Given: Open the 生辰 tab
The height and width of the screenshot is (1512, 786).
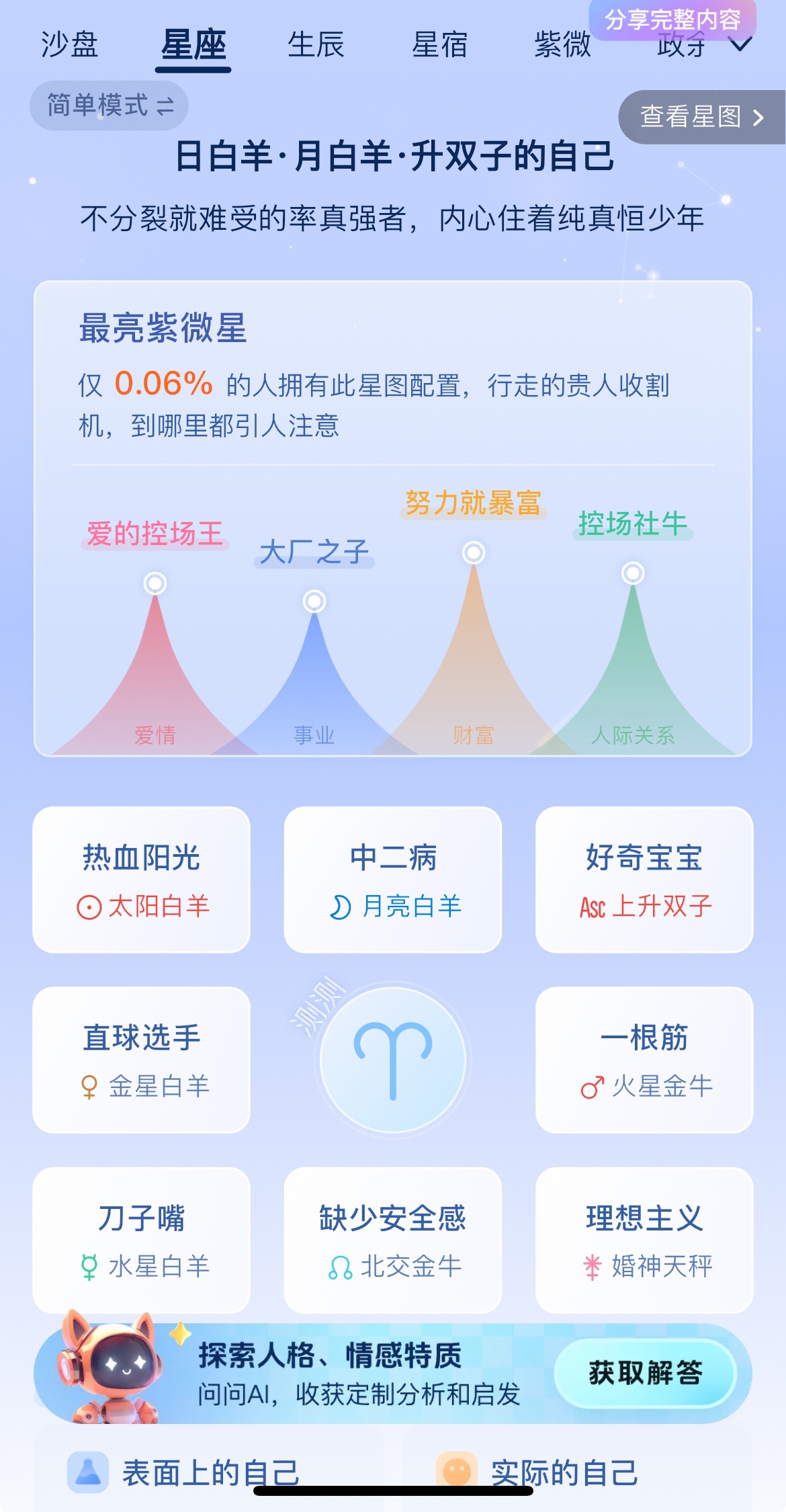Looking at the screenshot, I should (316, 45).
